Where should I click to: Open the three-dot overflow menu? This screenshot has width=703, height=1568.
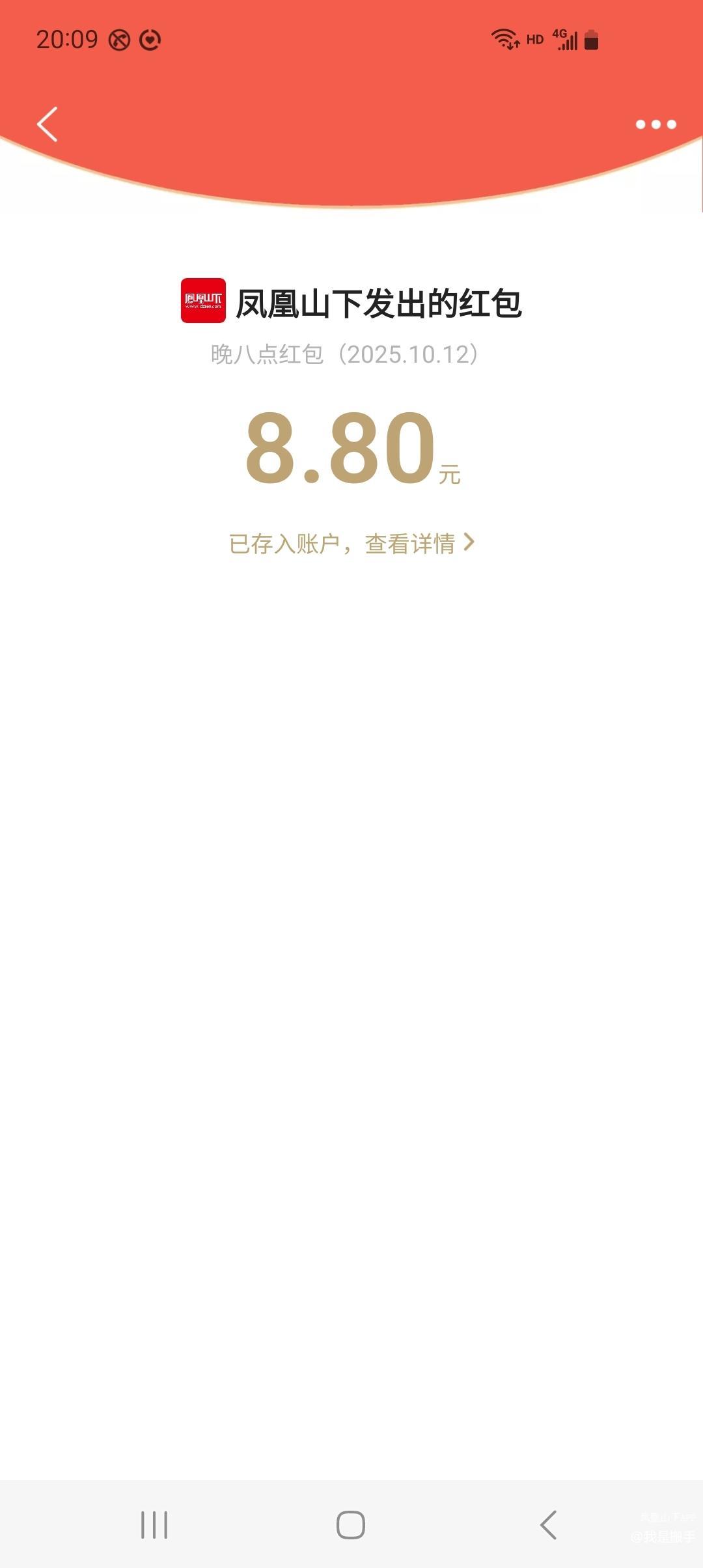tap(655, 124)
